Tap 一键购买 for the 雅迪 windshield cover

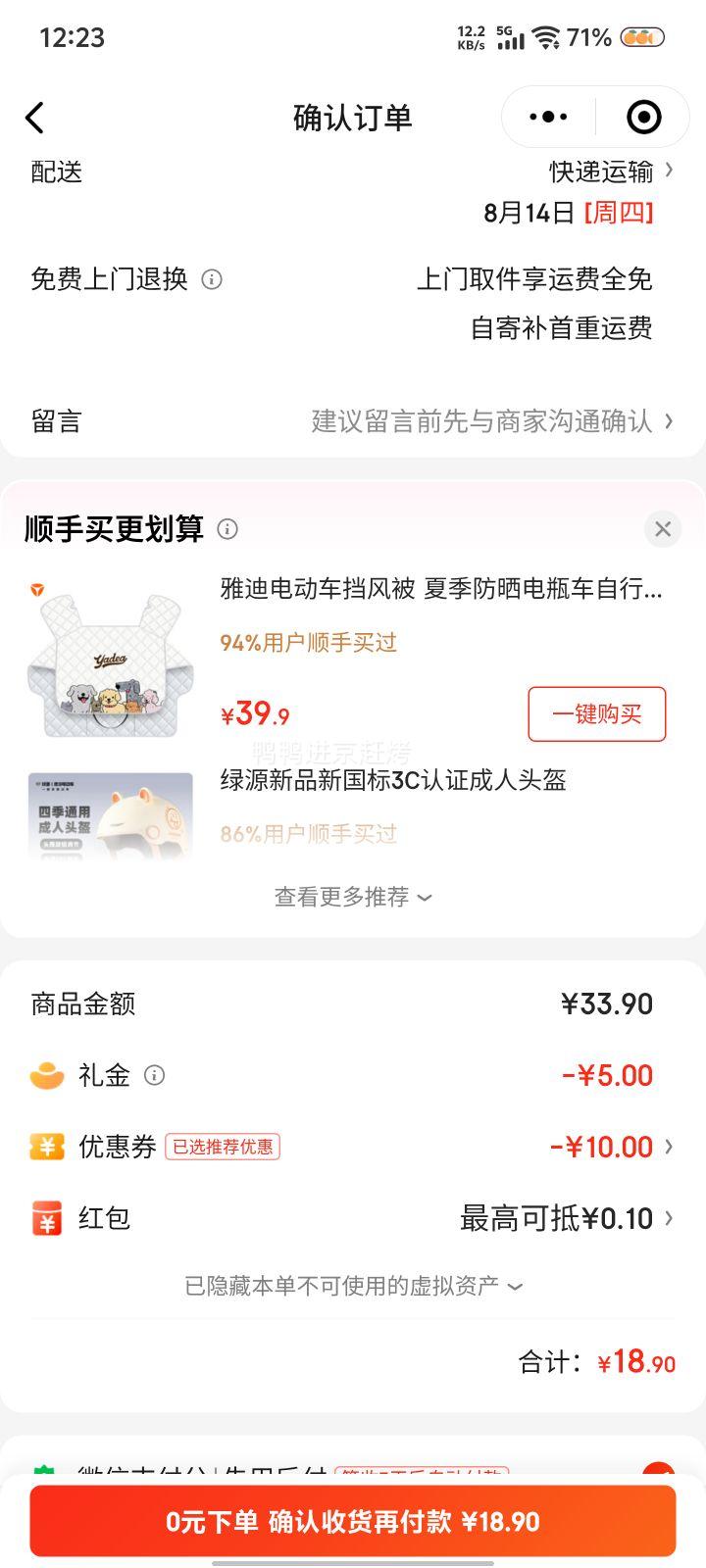coord(597,714)
